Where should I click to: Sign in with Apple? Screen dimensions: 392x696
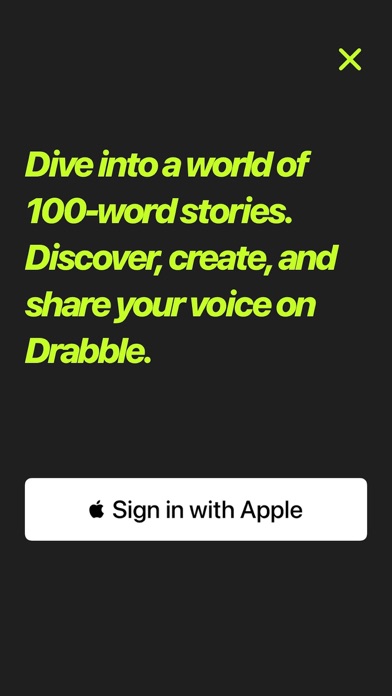pos(196,509)
